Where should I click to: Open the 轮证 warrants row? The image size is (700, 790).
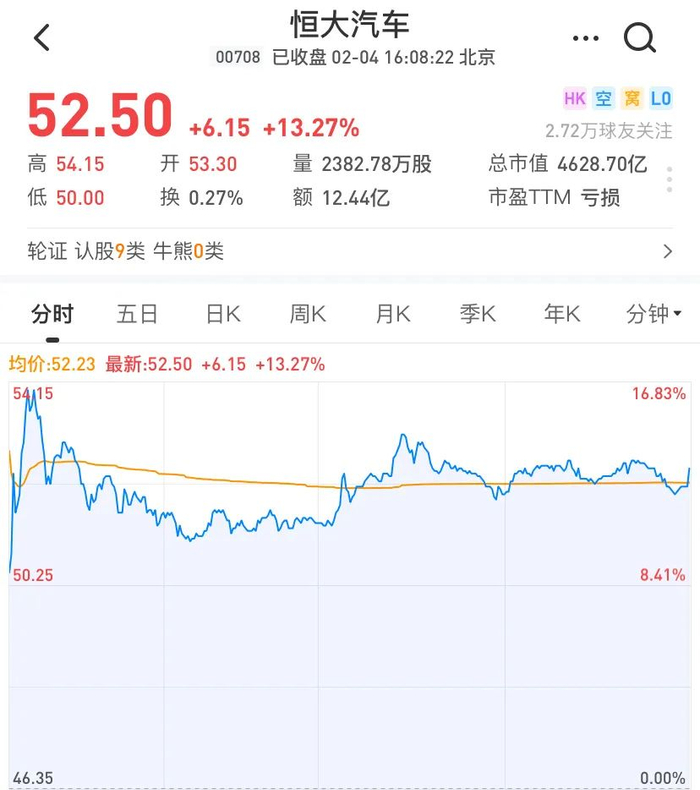(x=350, y=251)
